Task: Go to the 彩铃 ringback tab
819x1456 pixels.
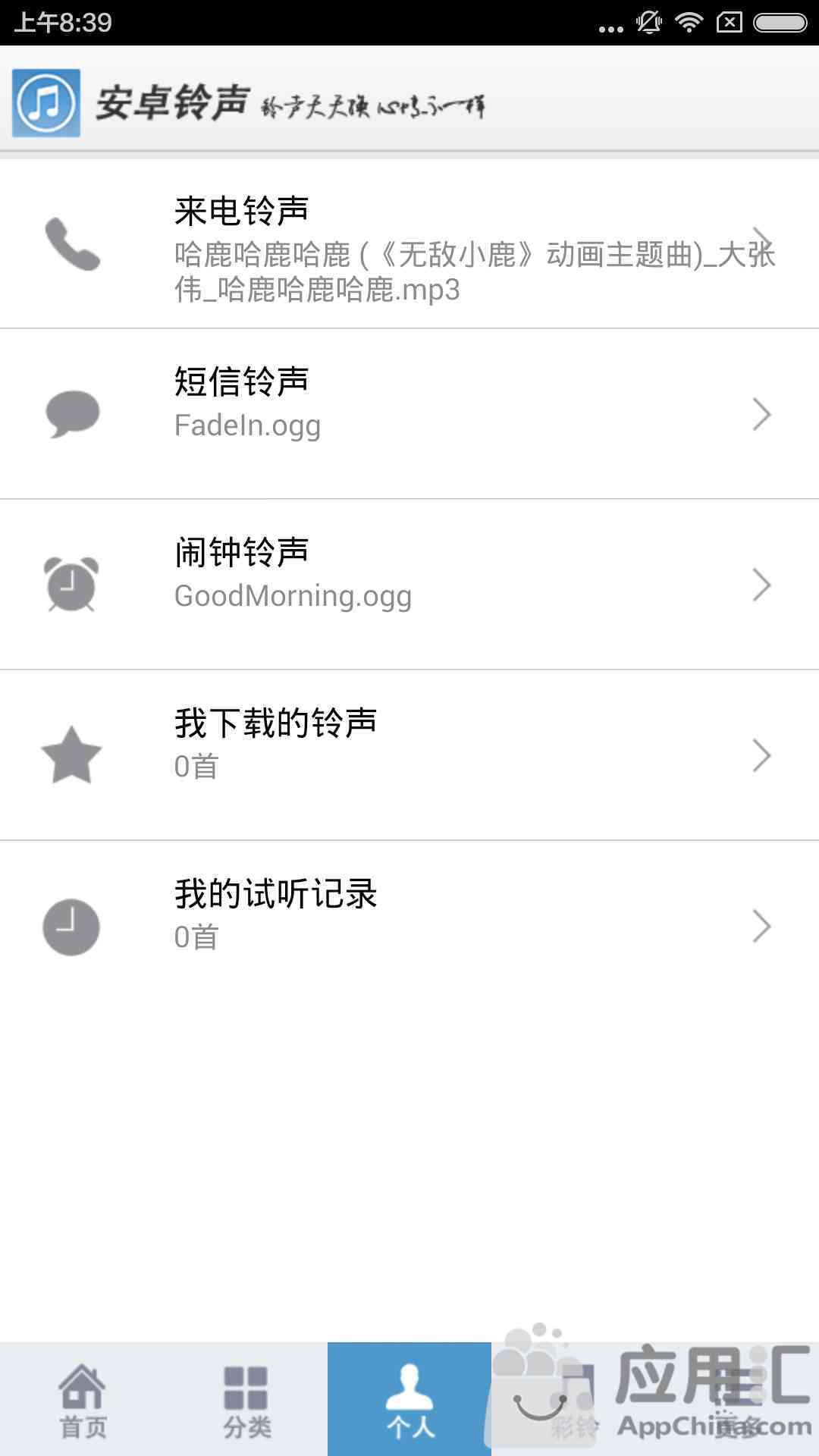Action: click(573, 1399)
